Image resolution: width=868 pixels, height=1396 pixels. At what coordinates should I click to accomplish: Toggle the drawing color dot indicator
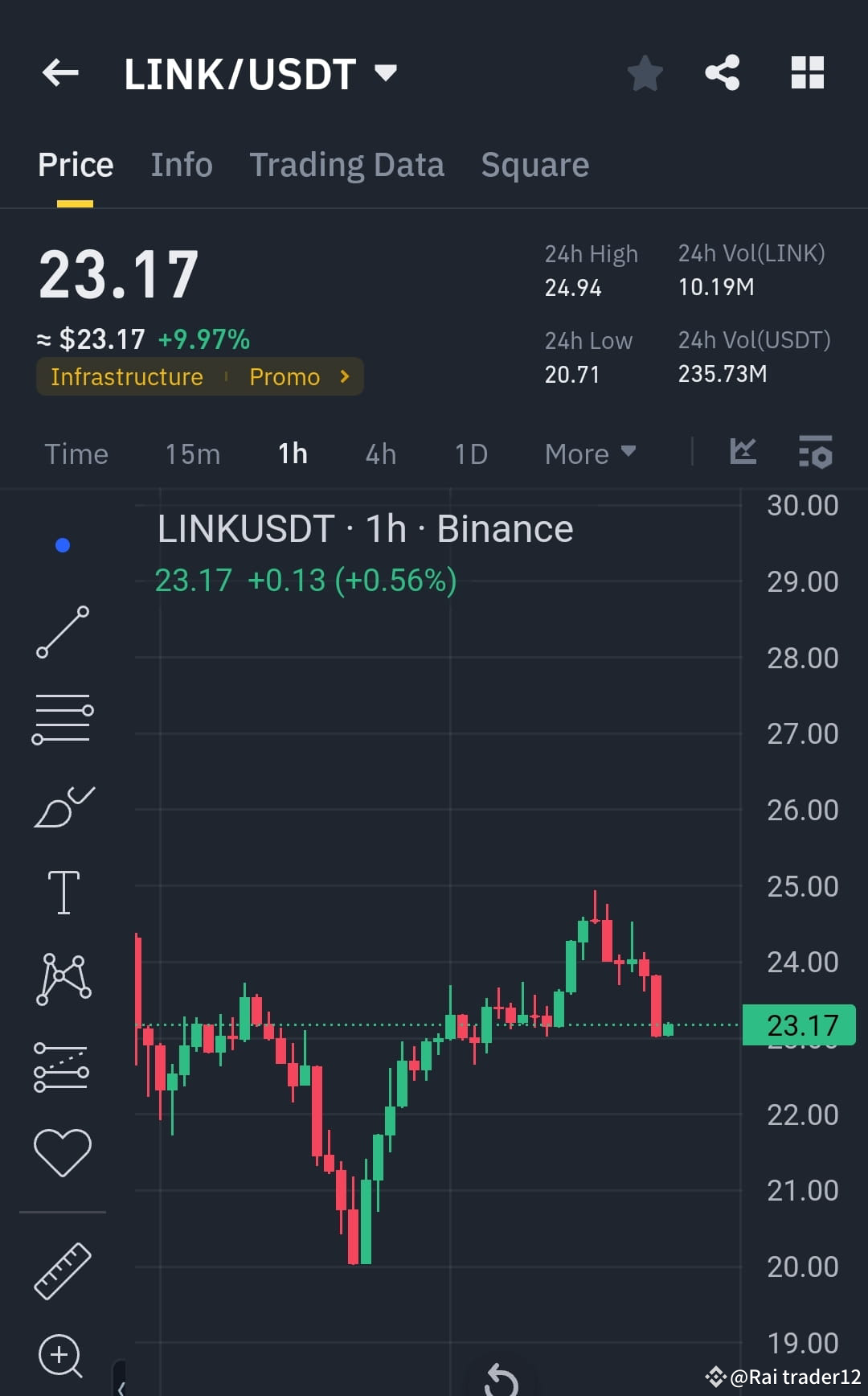[62, 544]
